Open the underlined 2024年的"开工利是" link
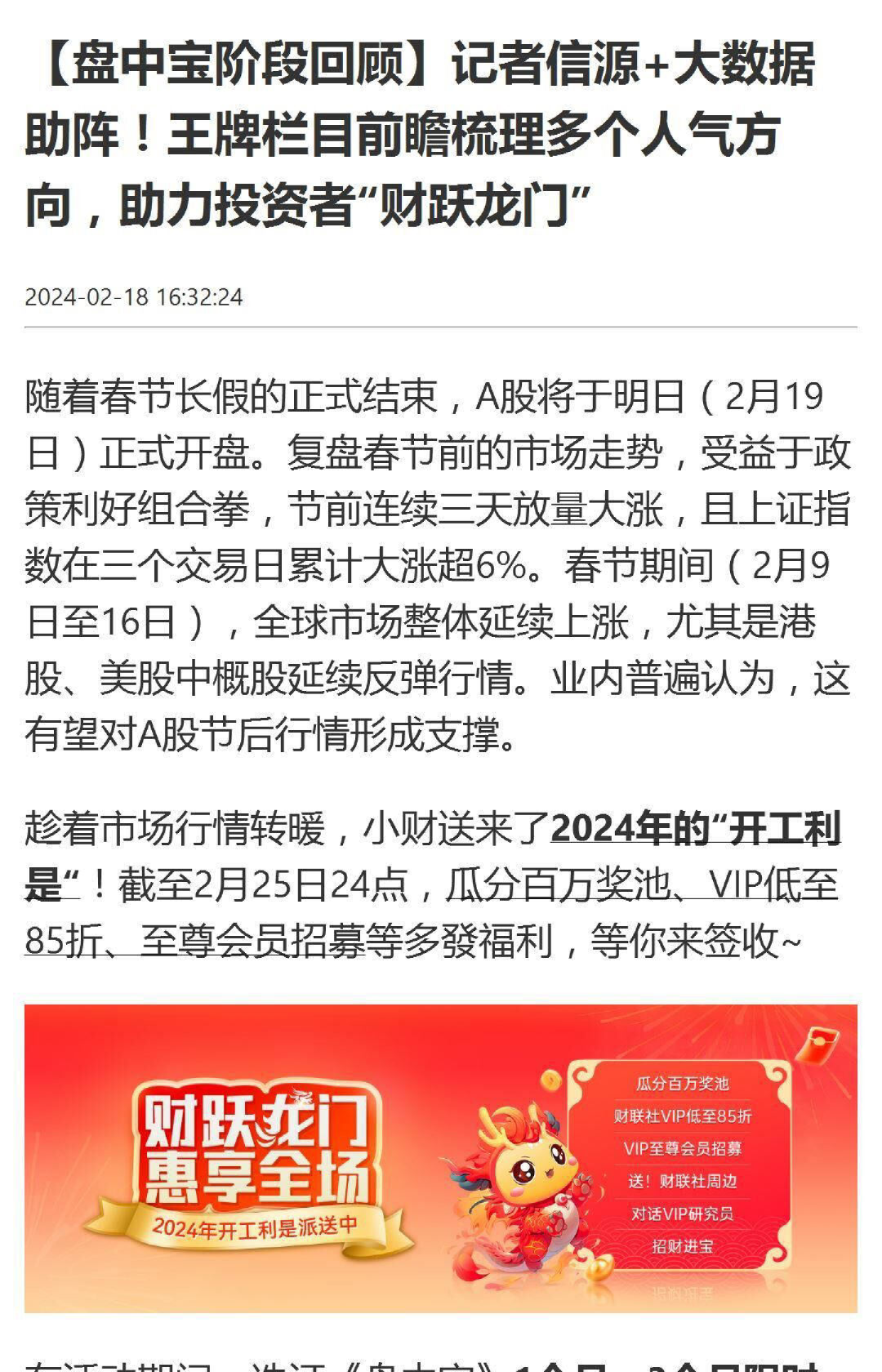The height and width of the screenshot is (1372, 882). 695,830
